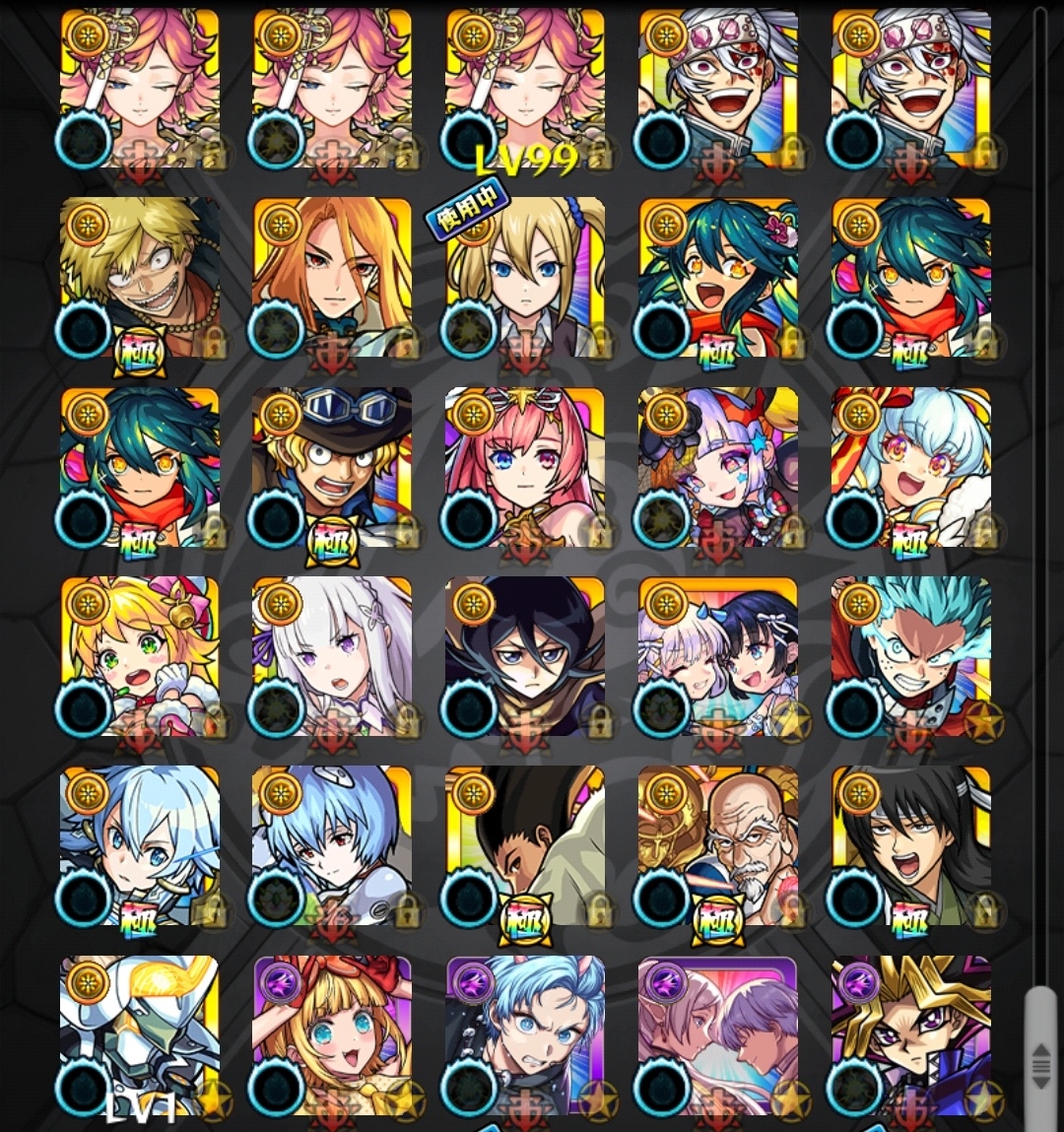The height and width of the screenshot is (1132, 1064).
Task: Select pink-haired girl with star hair ornament
Action: [525, 467]
